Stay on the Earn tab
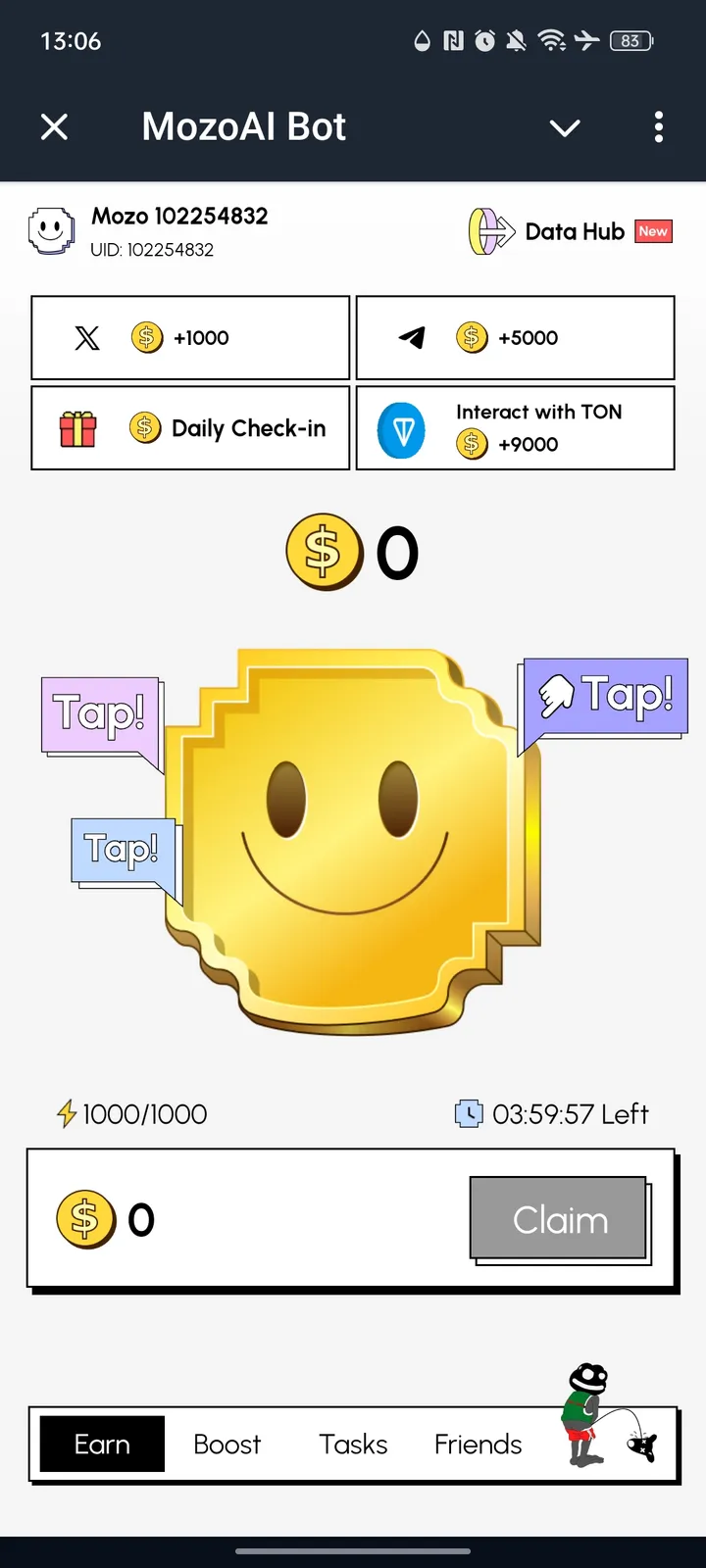 102,1444
